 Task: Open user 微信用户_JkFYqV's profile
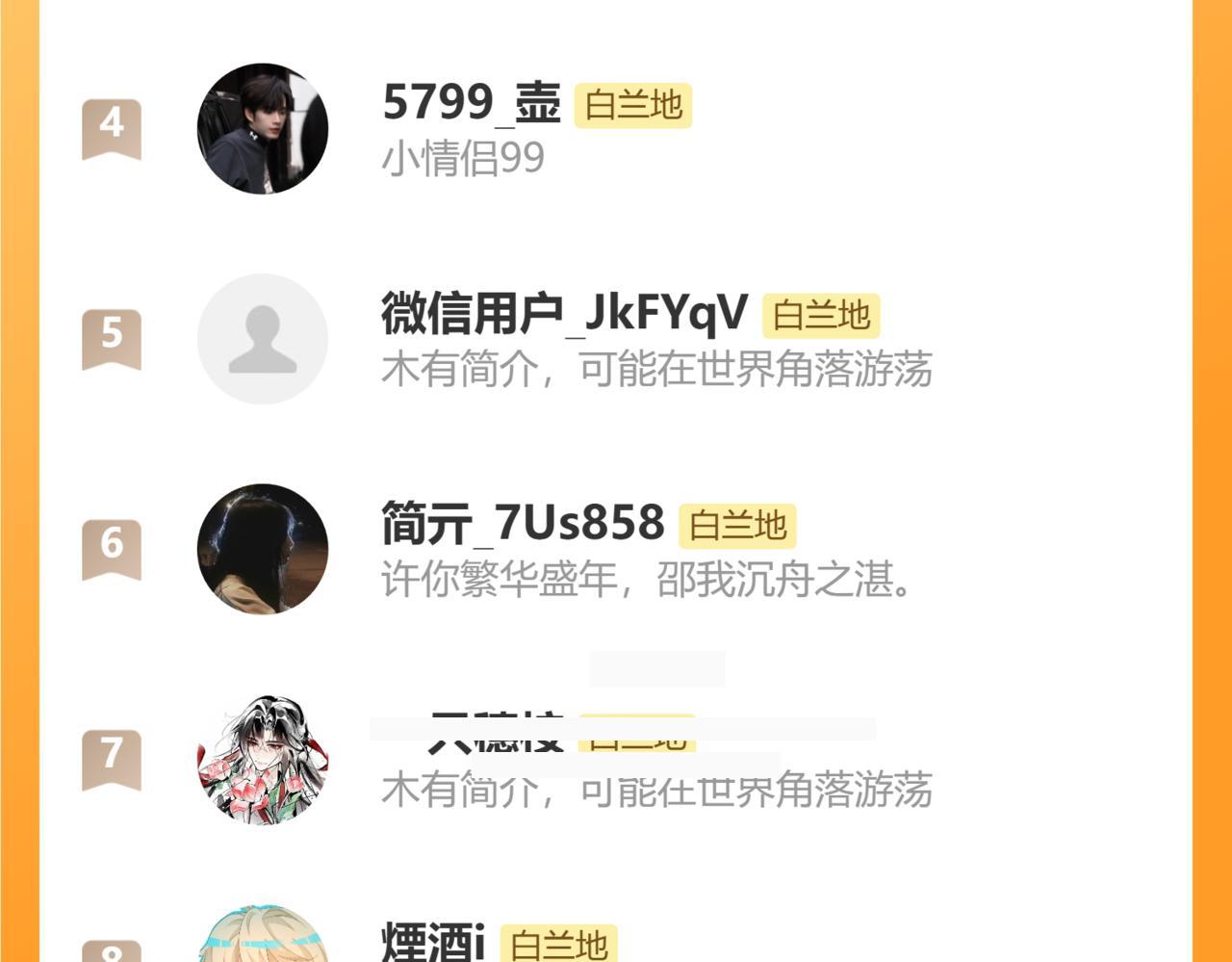(564, 313)
